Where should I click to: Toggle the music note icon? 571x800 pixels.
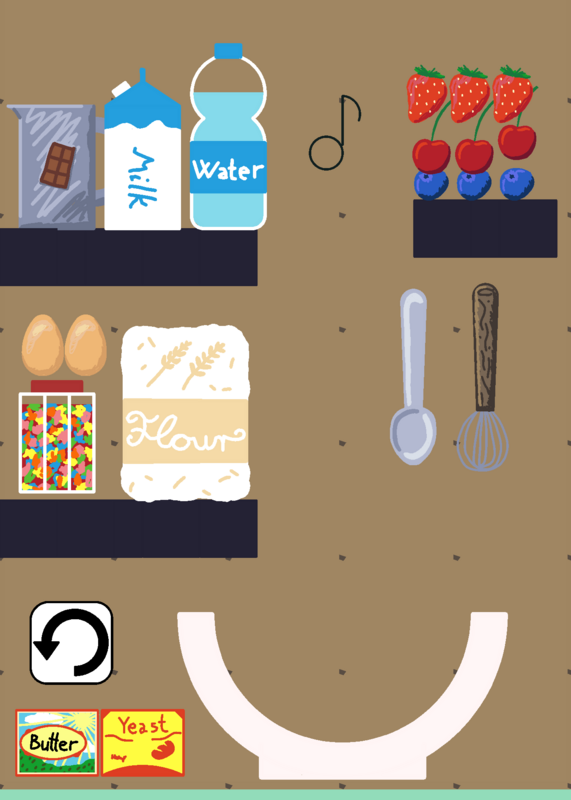pyautogui.click(x=335, y=132)
